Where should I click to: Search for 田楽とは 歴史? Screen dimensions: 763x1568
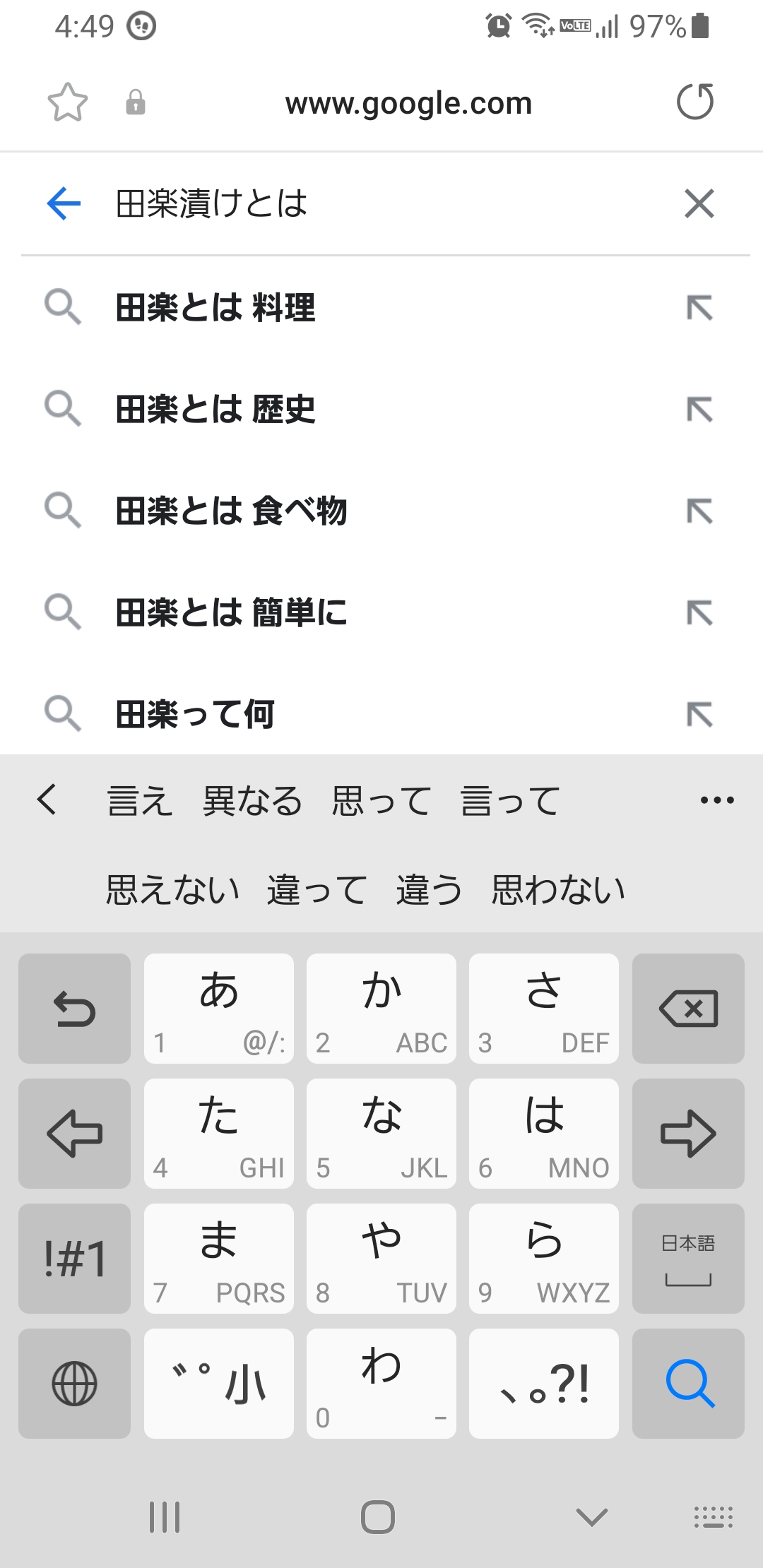[x=215, y=410]
